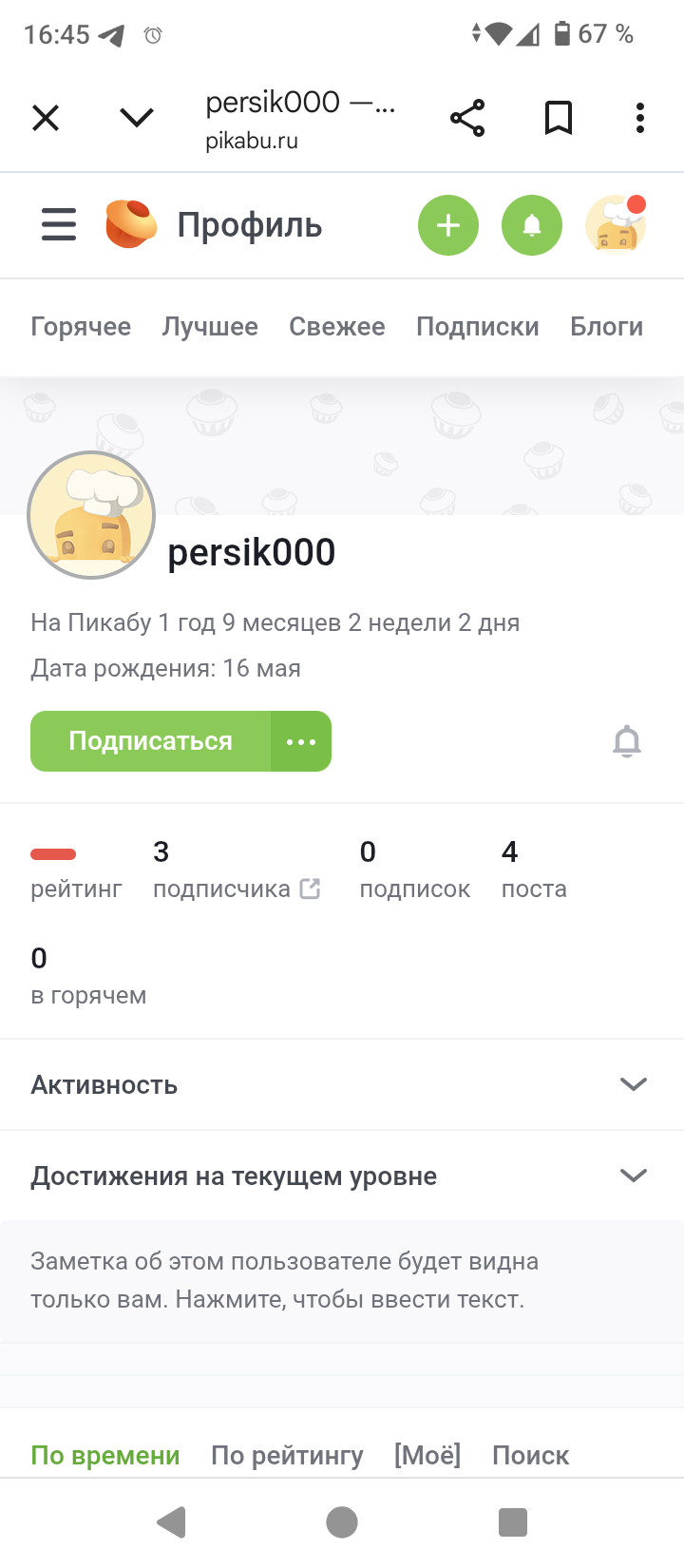Bookmark this page in the browser

[559, 118]
